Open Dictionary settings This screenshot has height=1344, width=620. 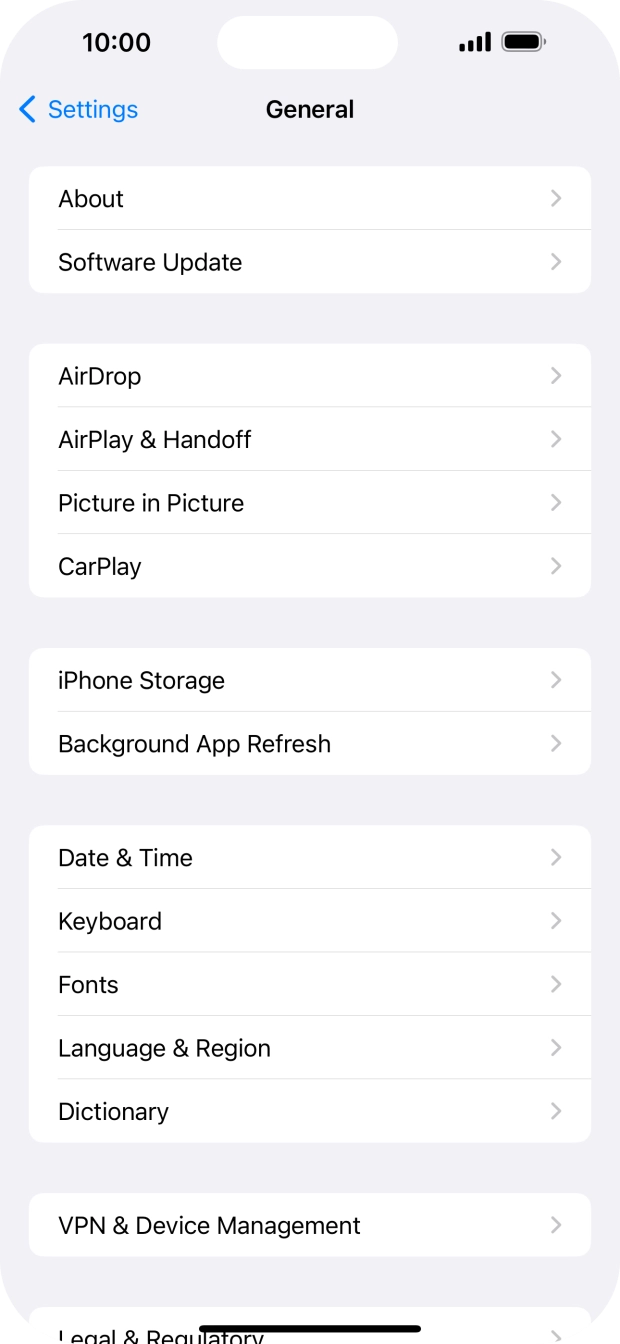(309, 1112)
